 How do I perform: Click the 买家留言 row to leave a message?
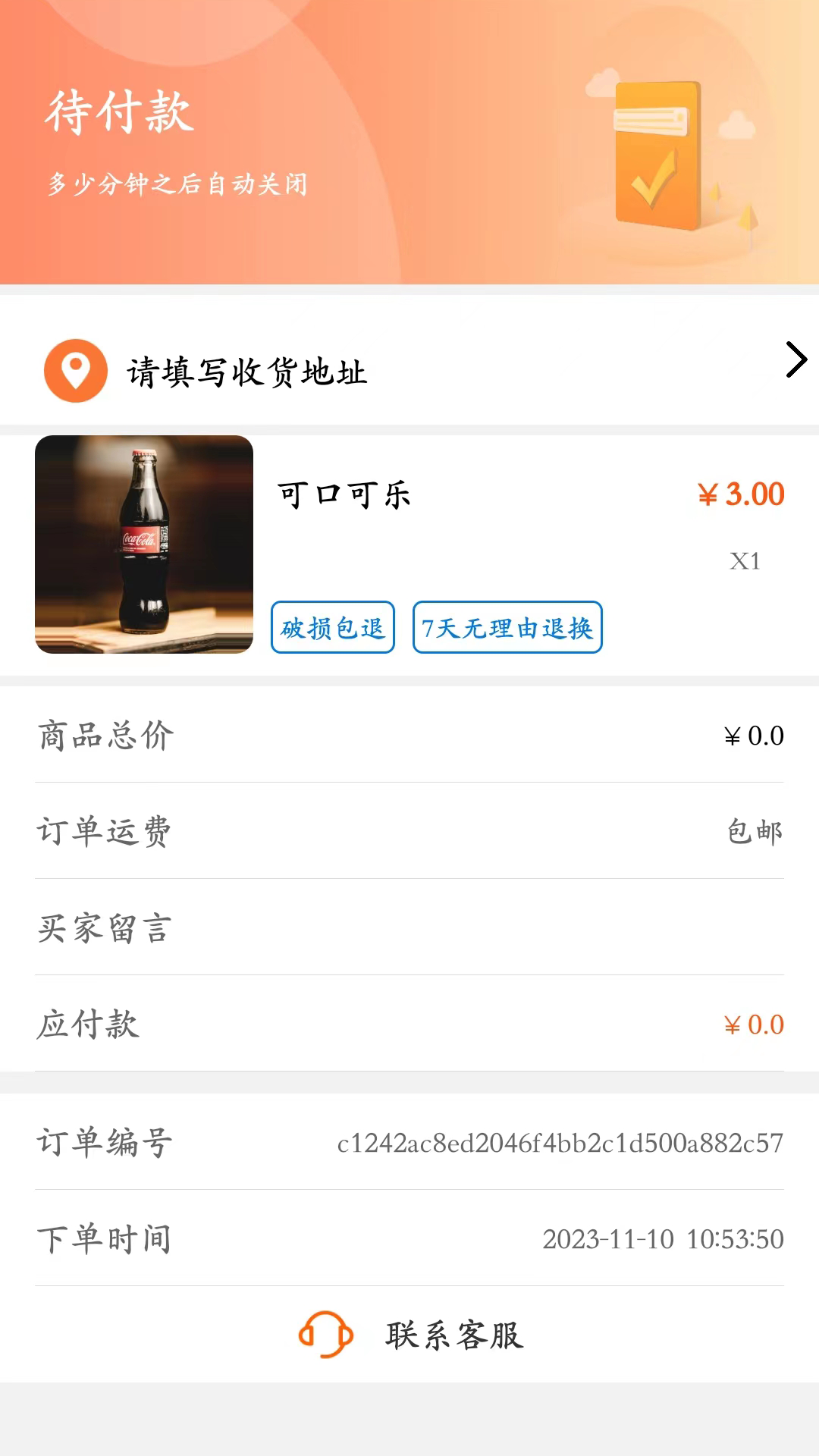(409, 929)
